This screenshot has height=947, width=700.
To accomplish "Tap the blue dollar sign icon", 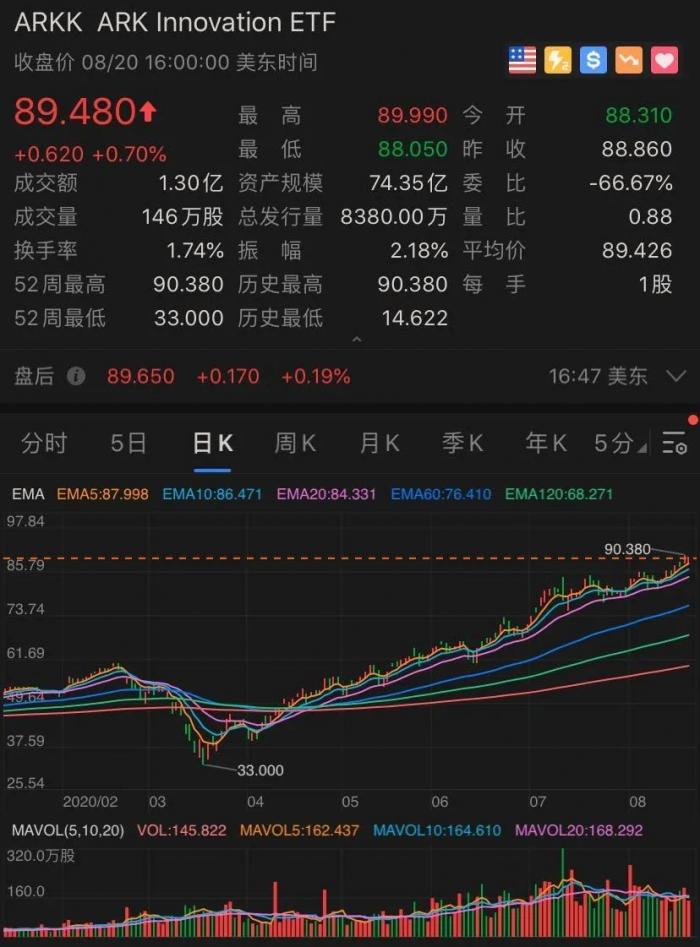I will pyautogui.click(x=593, y=61).
